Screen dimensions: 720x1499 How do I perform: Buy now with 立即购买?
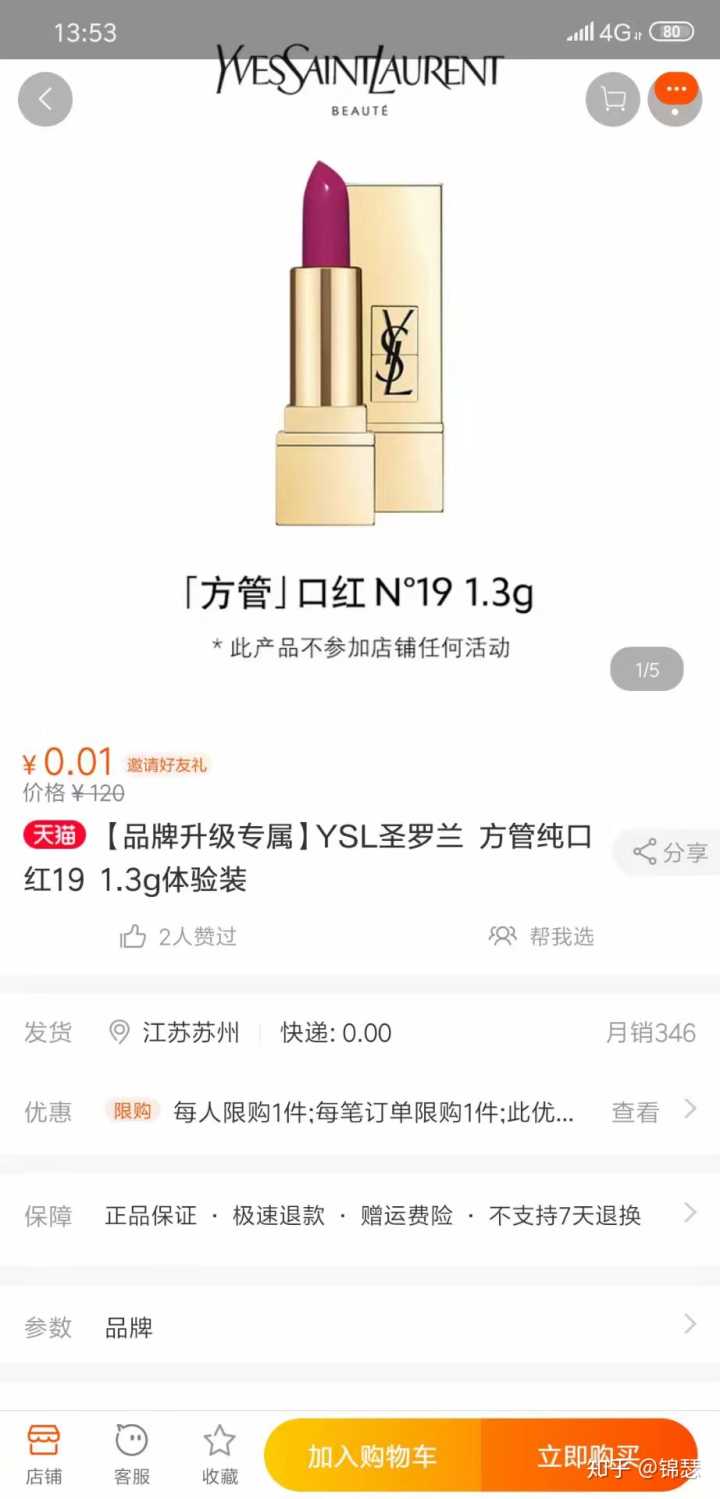click(588, 1456)
